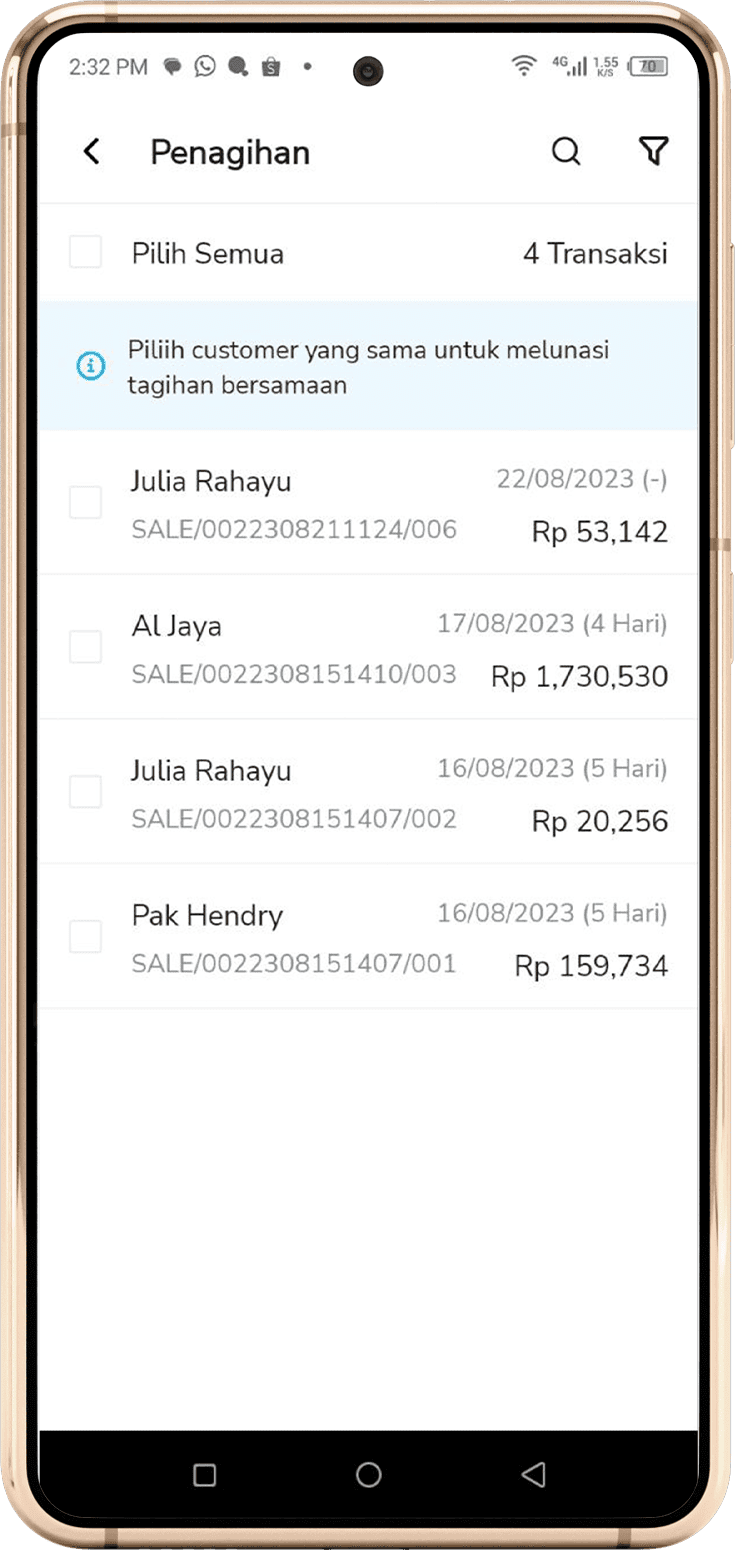
Task: Click the Wi-Fi status bar icon
Action: point(524,66)
